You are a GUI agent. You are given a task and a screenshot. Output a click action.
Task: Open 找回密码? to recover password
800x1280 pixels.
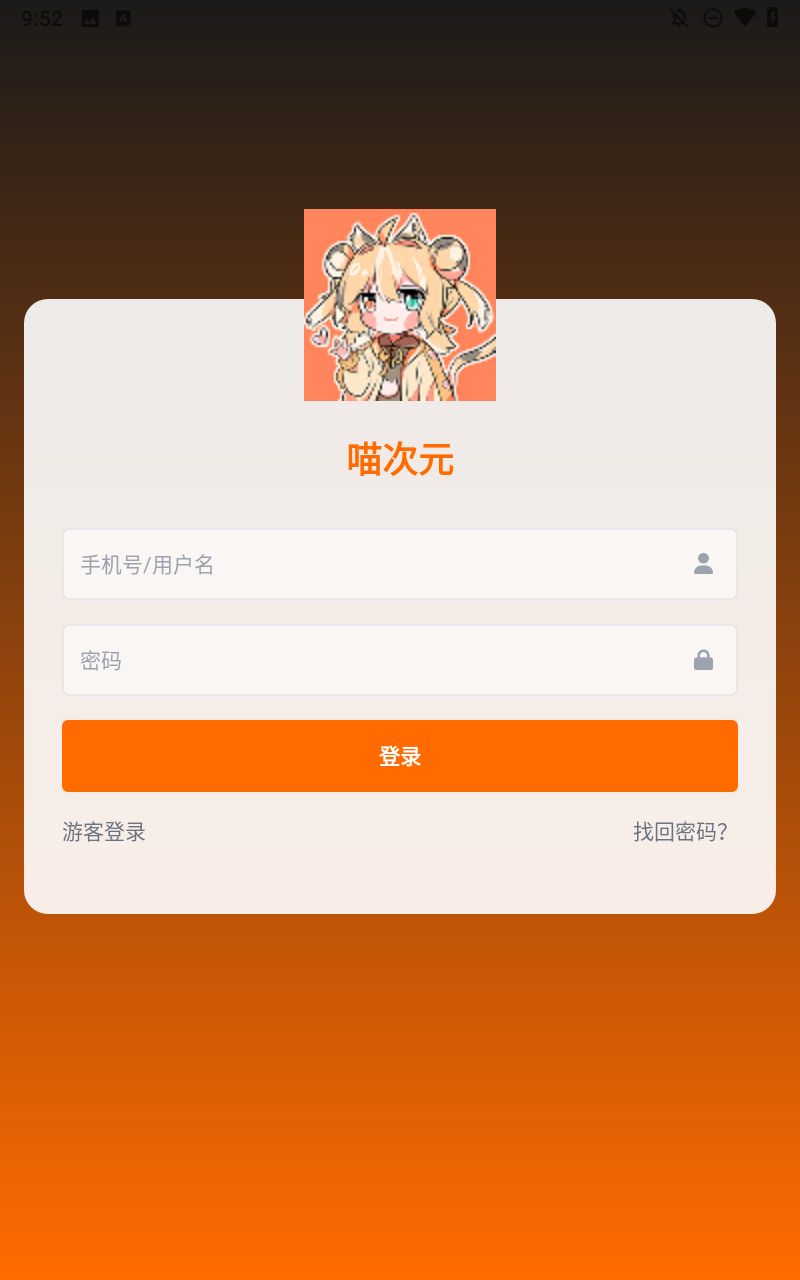point(680,832)
